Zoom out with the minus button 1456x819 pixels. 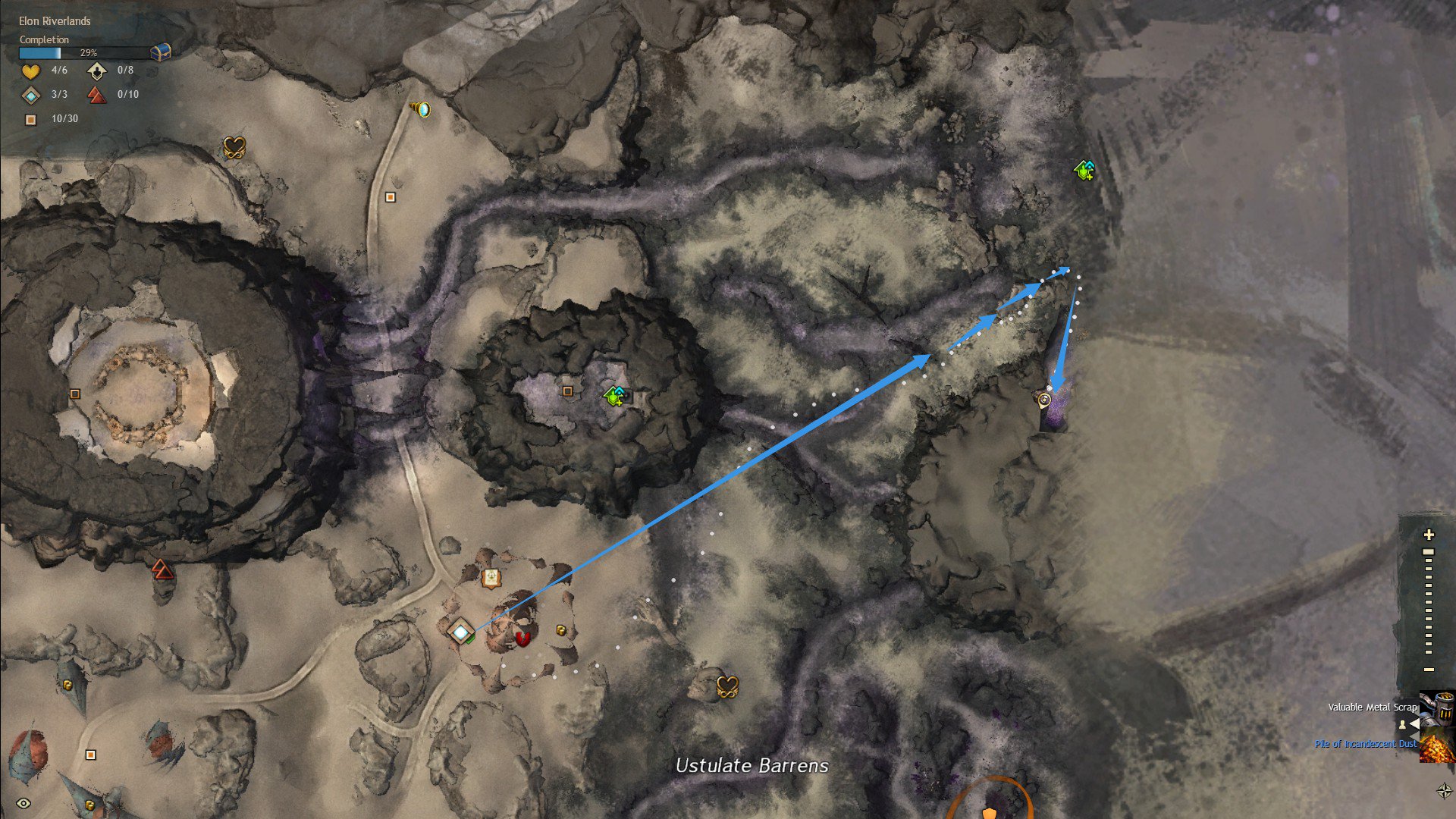[x=1429, y=670]
